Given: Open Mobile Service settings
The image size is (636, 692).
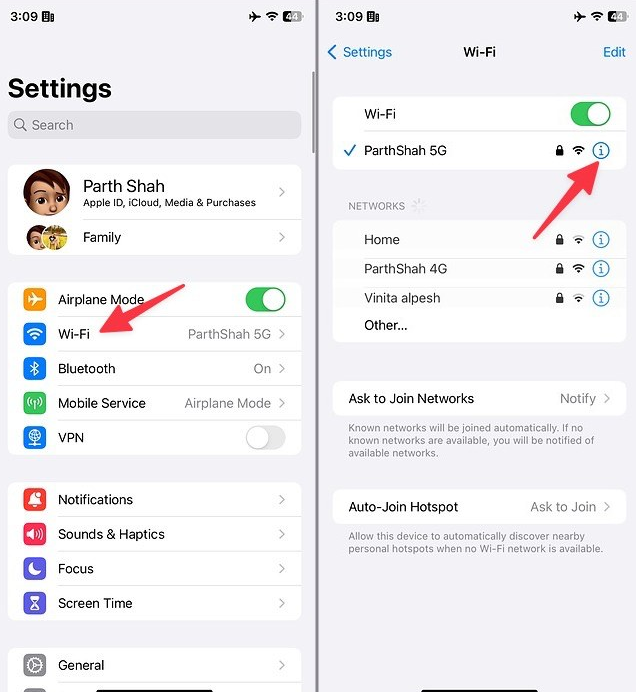Looking at the screenshot, I should point(154,403).
